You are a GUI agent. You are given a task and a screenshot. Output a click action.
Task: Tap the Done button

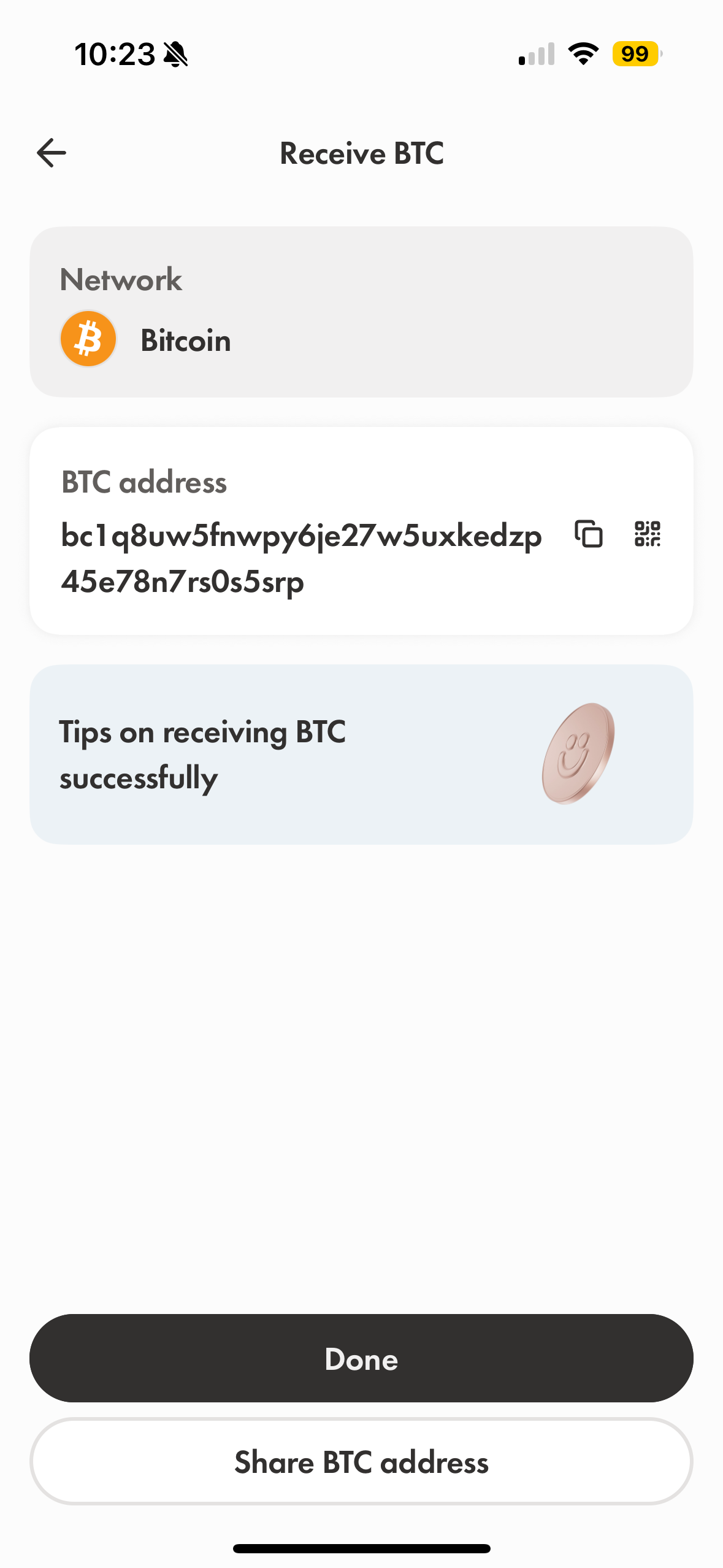point(361,1358)
